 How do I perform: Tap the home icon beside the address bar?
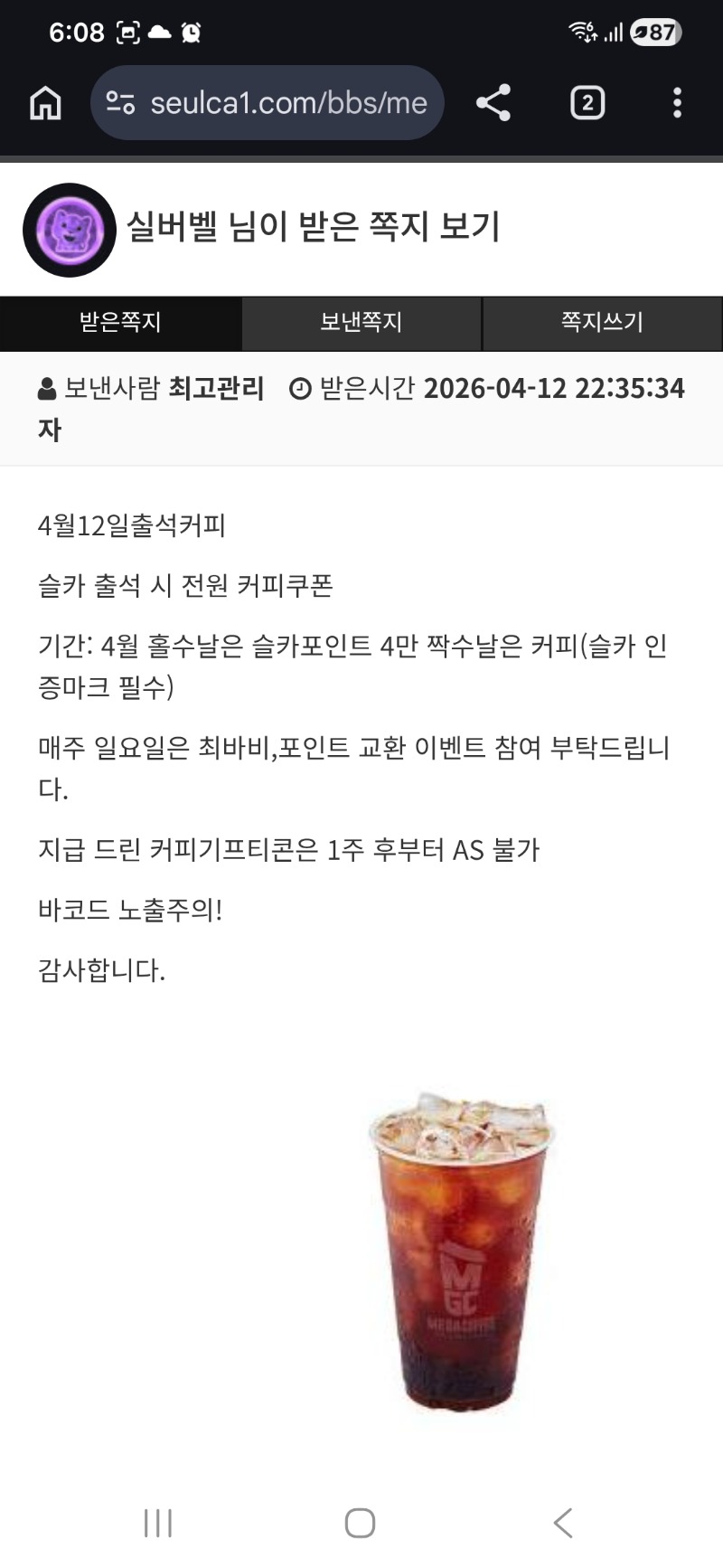pos(44,103)
